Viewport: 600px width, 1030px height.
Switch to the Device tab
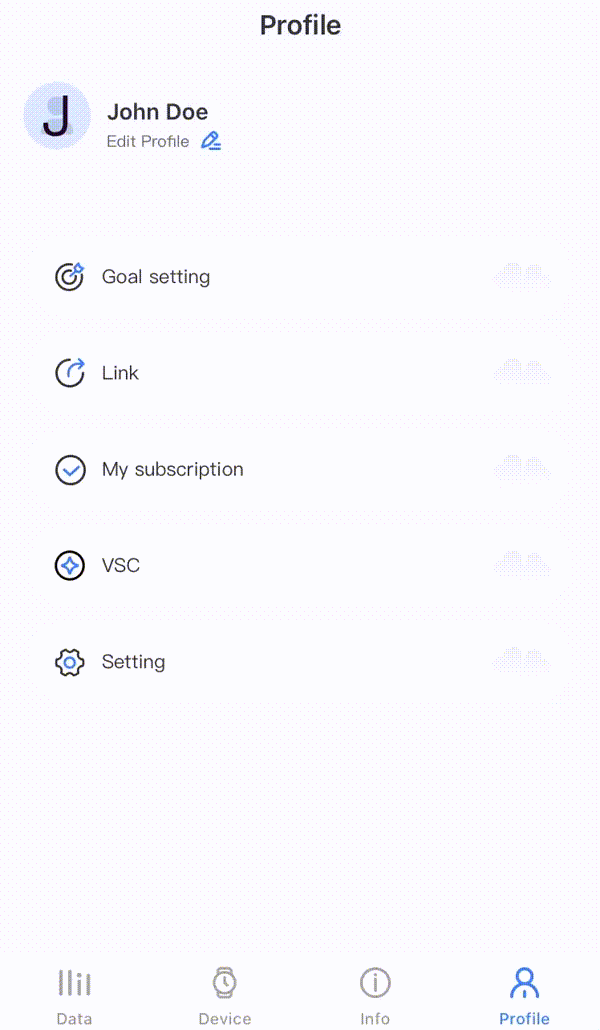pyautogui.click(x=225, y=995)
